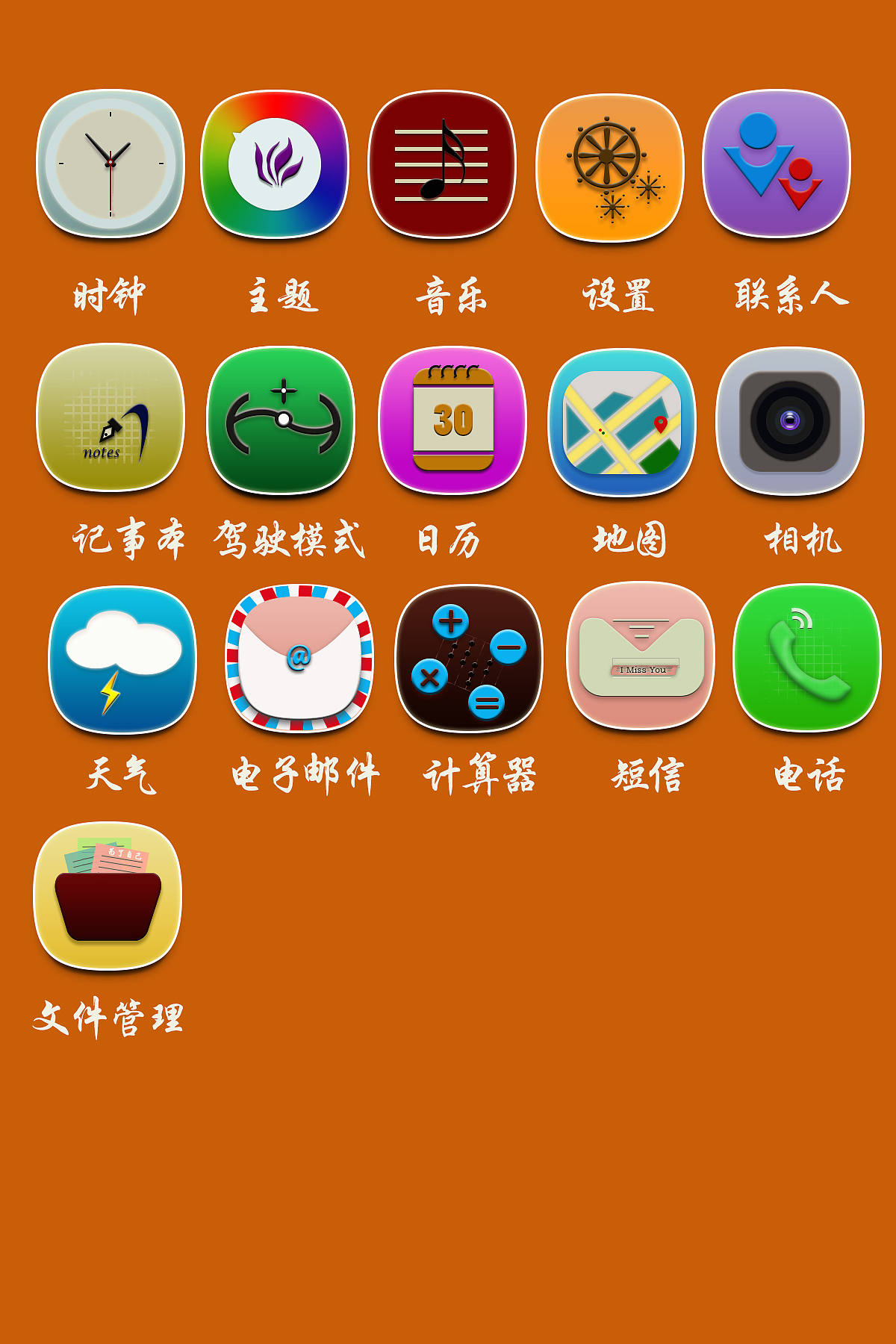Open the 时钟 clock app icon
The height and width of the screenshot is (1344, 896).
pyautogui.click(x=111, y=166)
